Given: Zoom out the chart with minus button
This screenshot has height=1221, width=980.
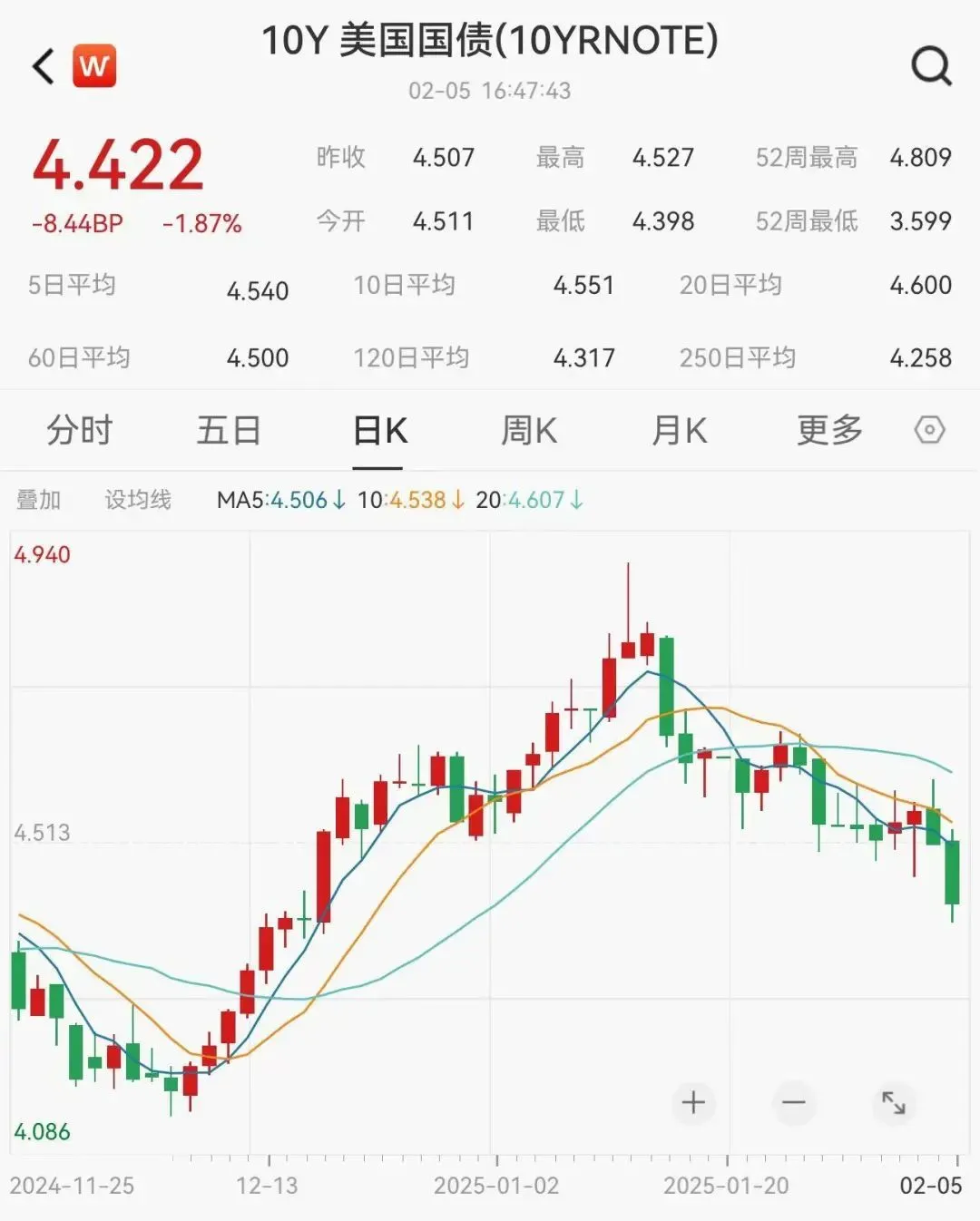Looking at the screenshot, I should point(793,1102).
